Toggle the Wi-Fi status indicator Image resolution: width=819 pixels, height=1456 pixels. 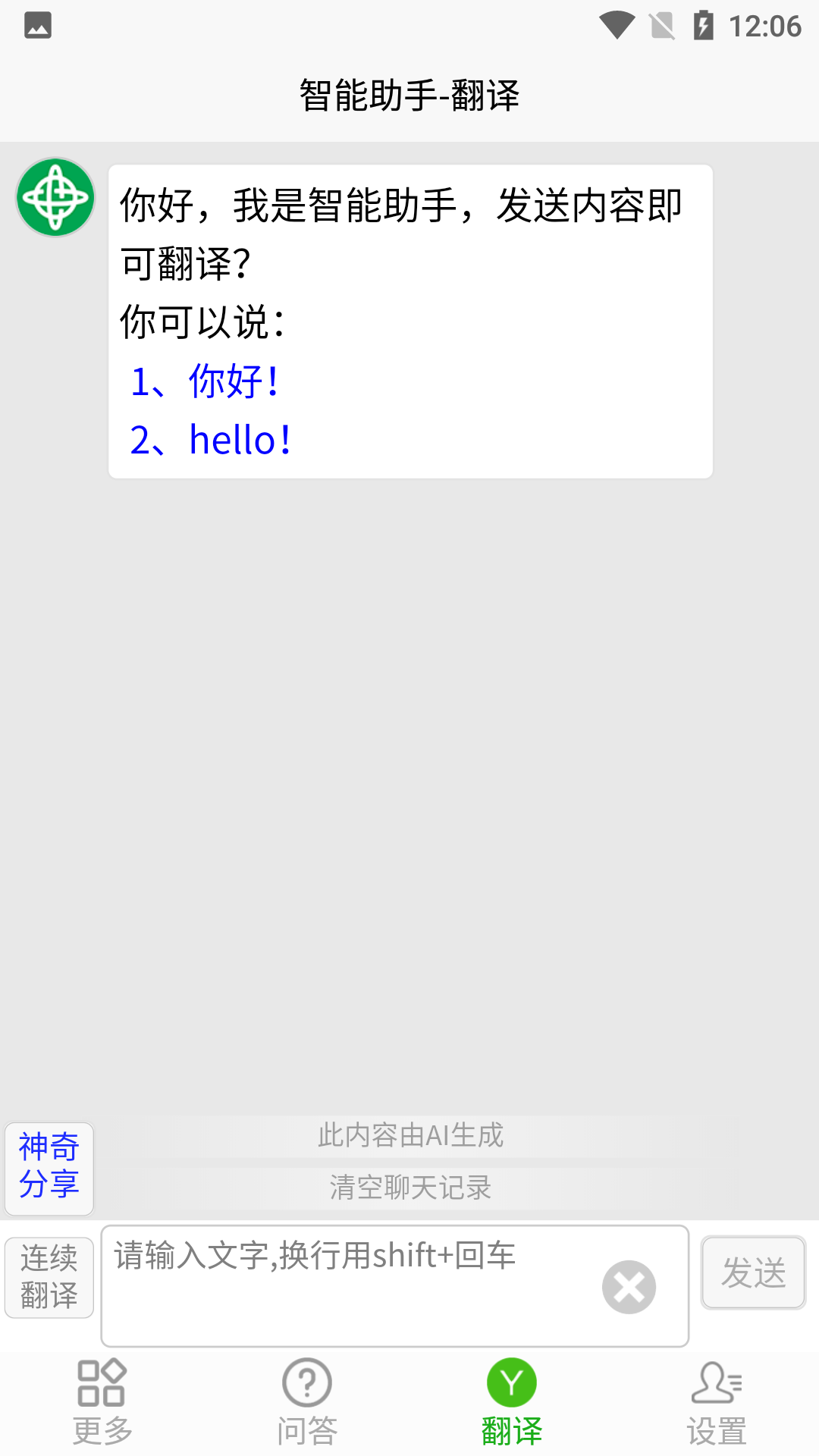pyautogui.click(x=617, y=25)
